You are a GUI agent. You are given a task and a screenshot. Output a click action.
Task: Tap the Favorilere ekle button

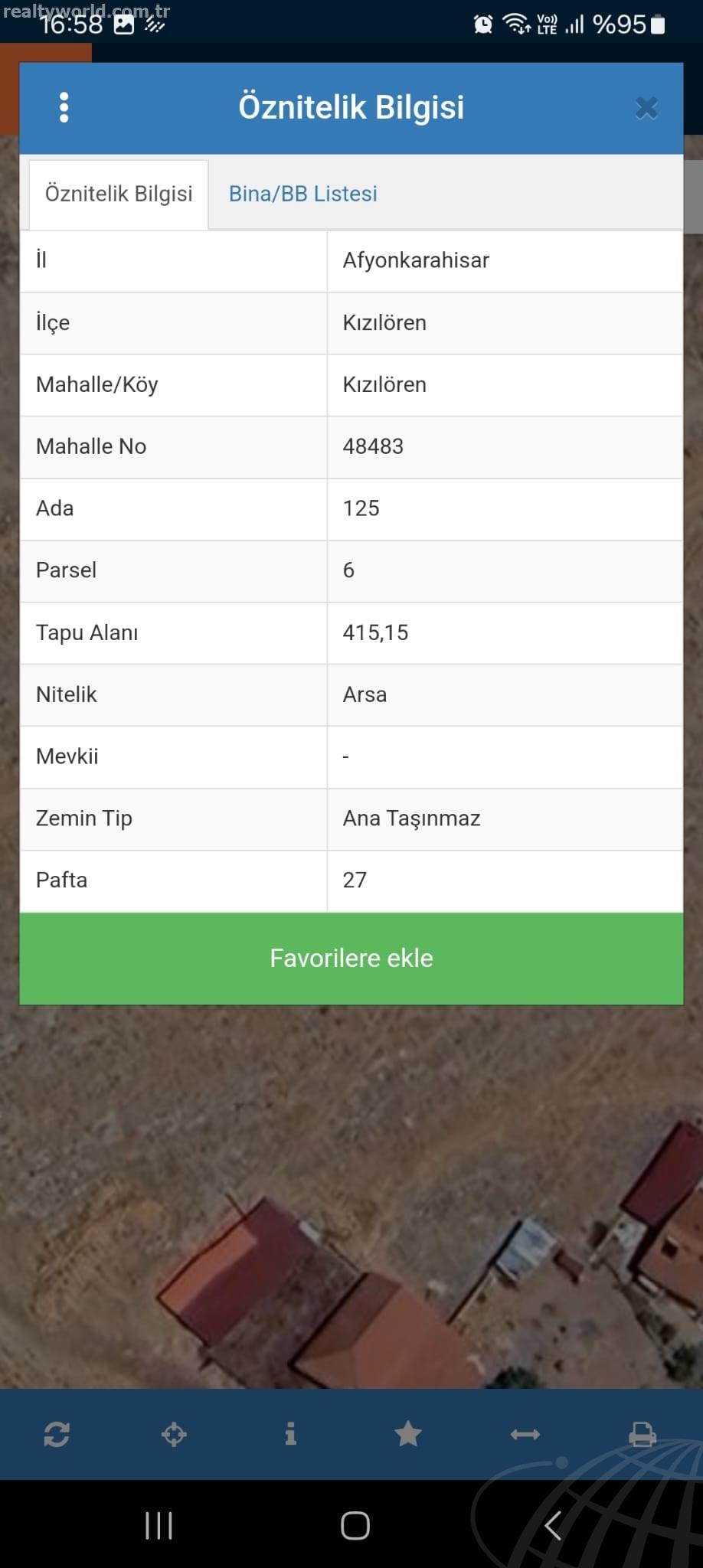(x=351, y=959)
